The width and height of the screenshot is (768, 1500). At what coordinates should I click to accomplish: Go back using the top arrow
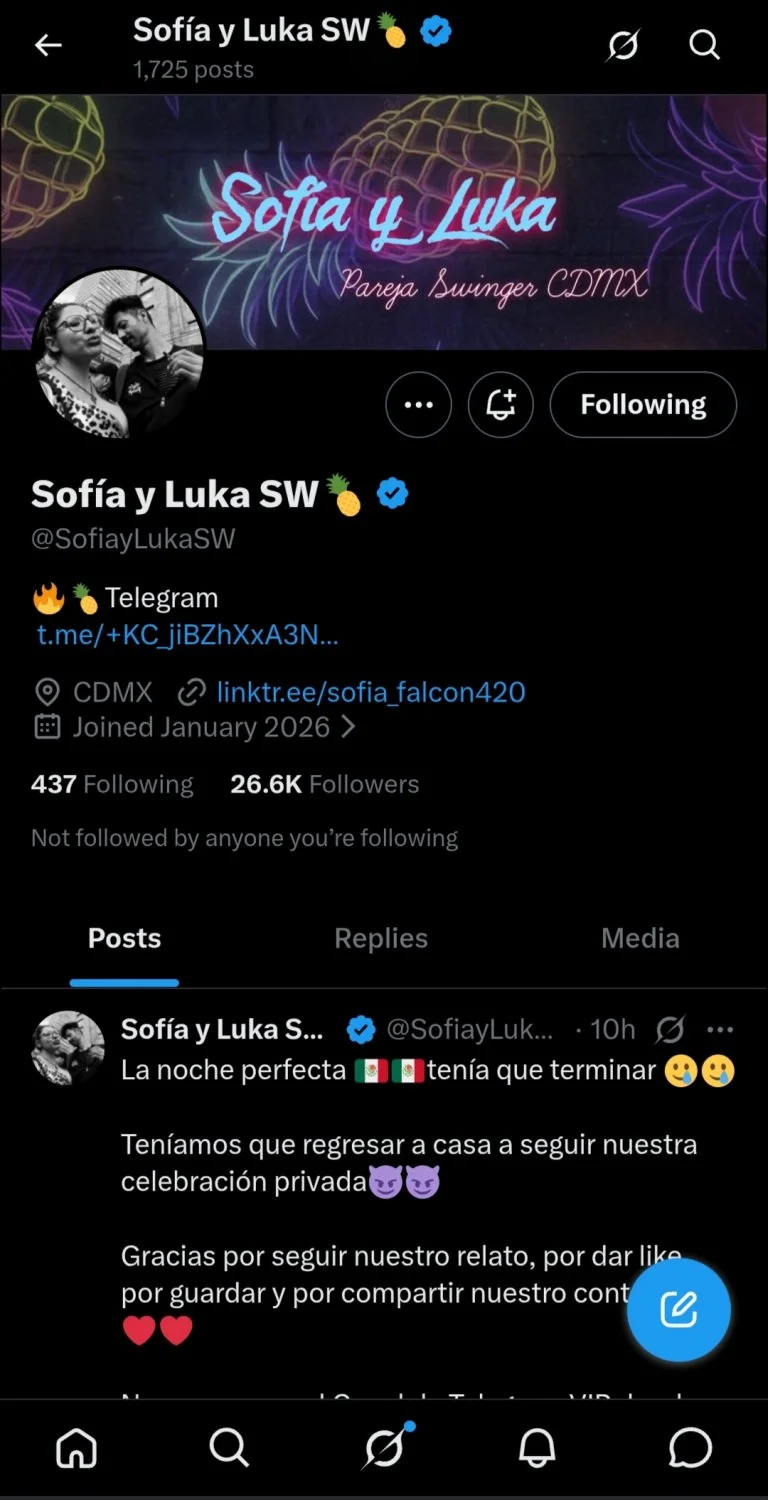pyautogui.click(x=48, y=45)
